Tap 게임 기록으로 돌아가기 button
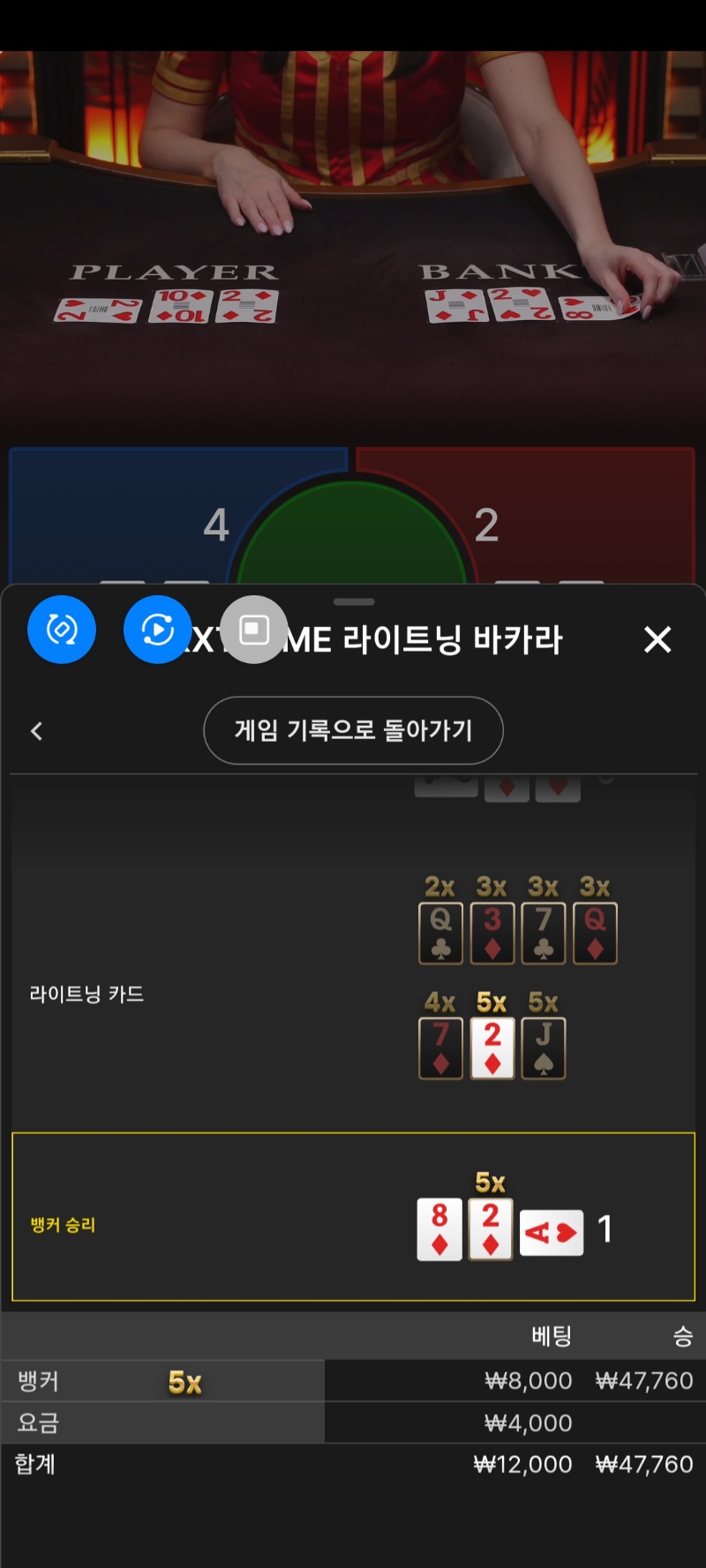The height and width of the screenshot is (1568, 706). tap(353, 730)
